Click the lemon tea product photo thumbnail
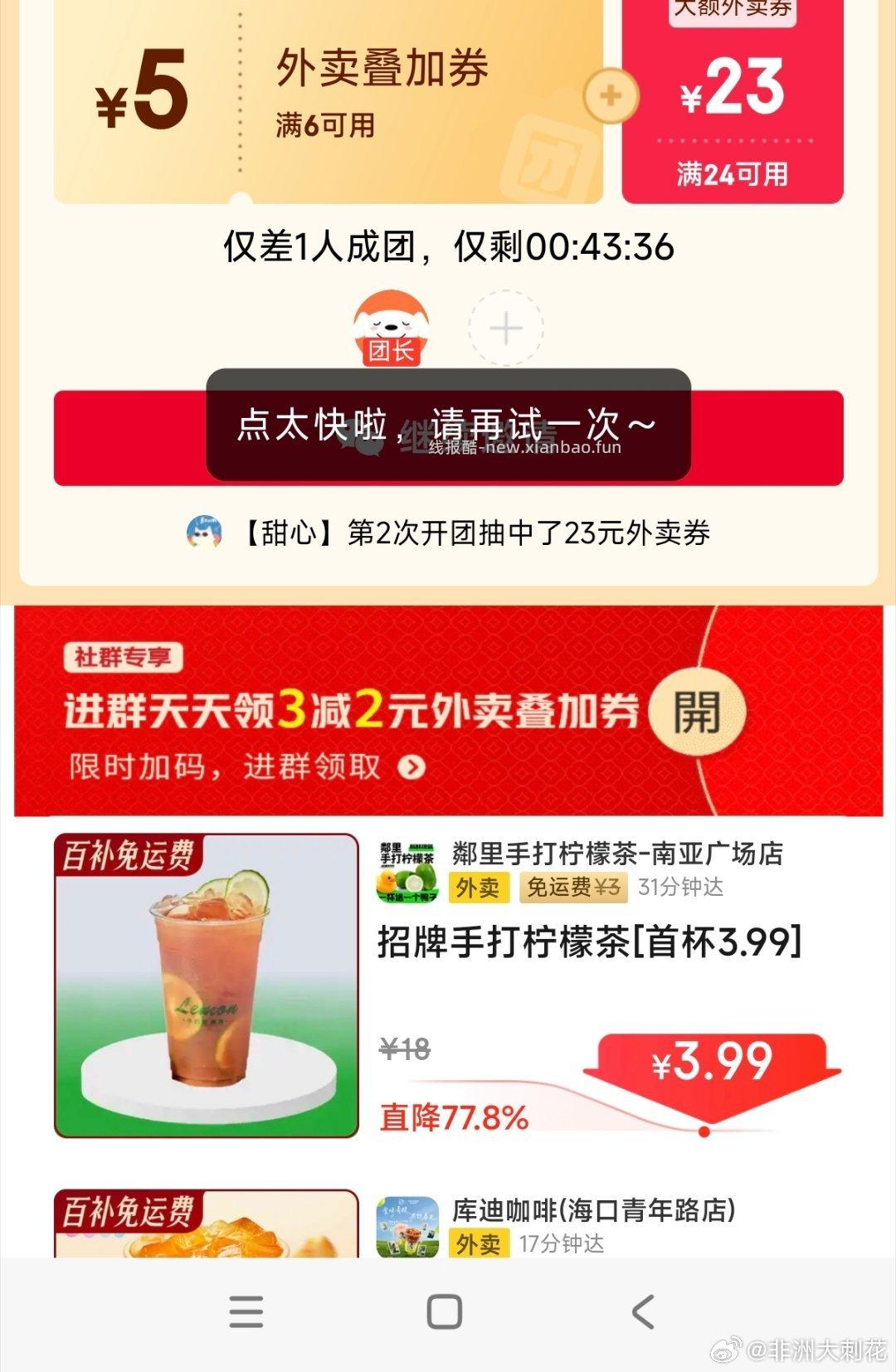 tap(205, 987)
